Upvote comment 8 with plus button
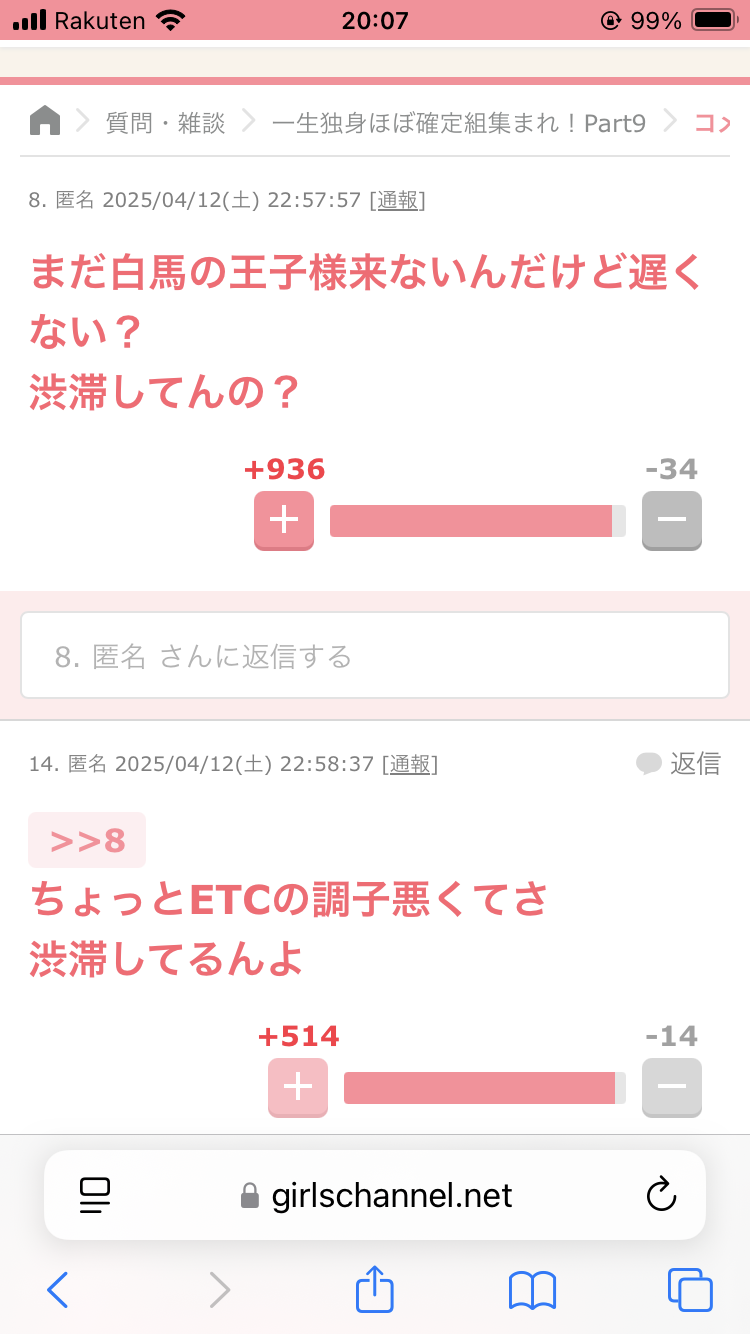 (x=284, y=520)
